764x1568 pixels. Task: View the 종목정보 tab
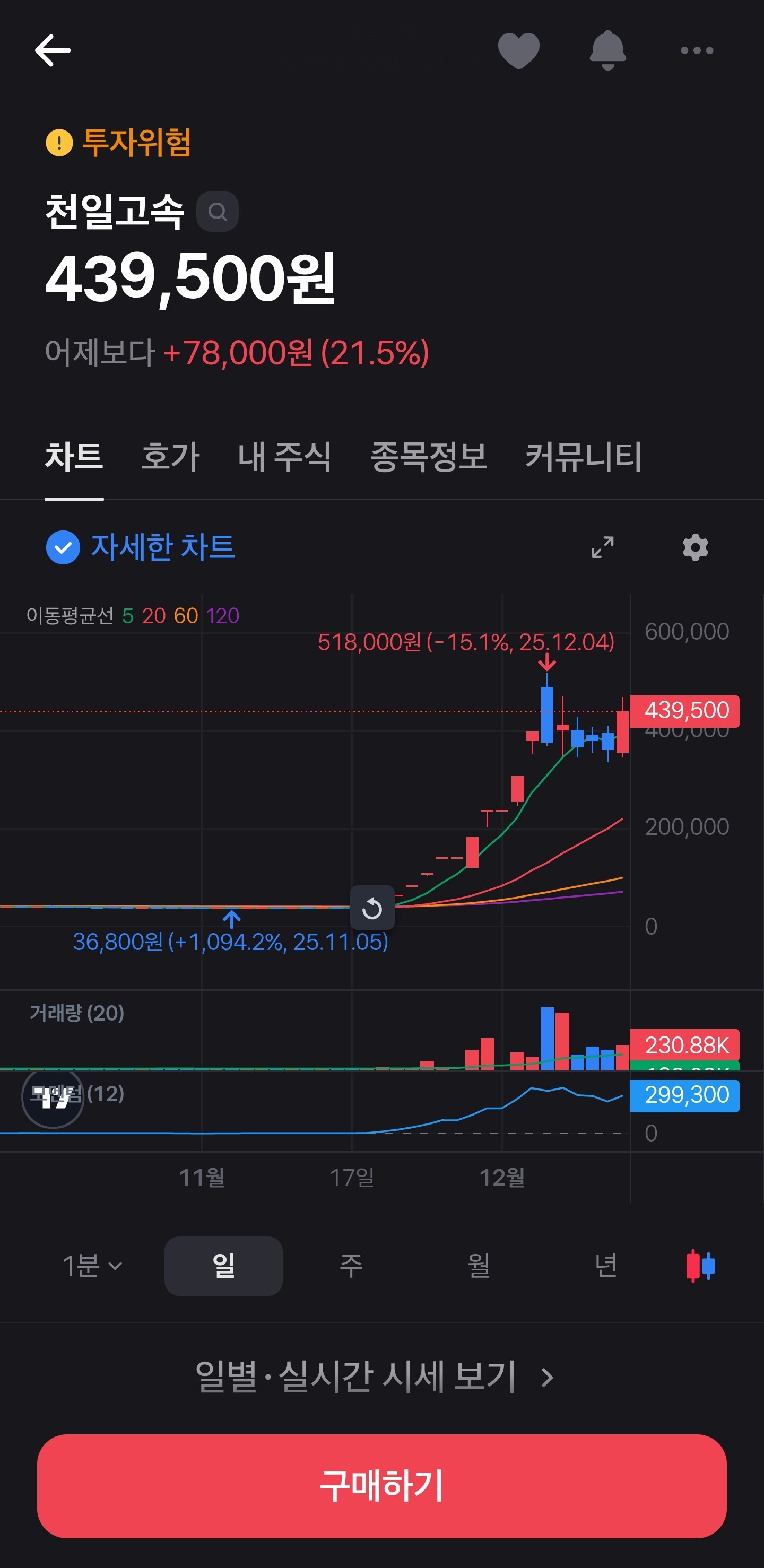click(x=429, y=457)
